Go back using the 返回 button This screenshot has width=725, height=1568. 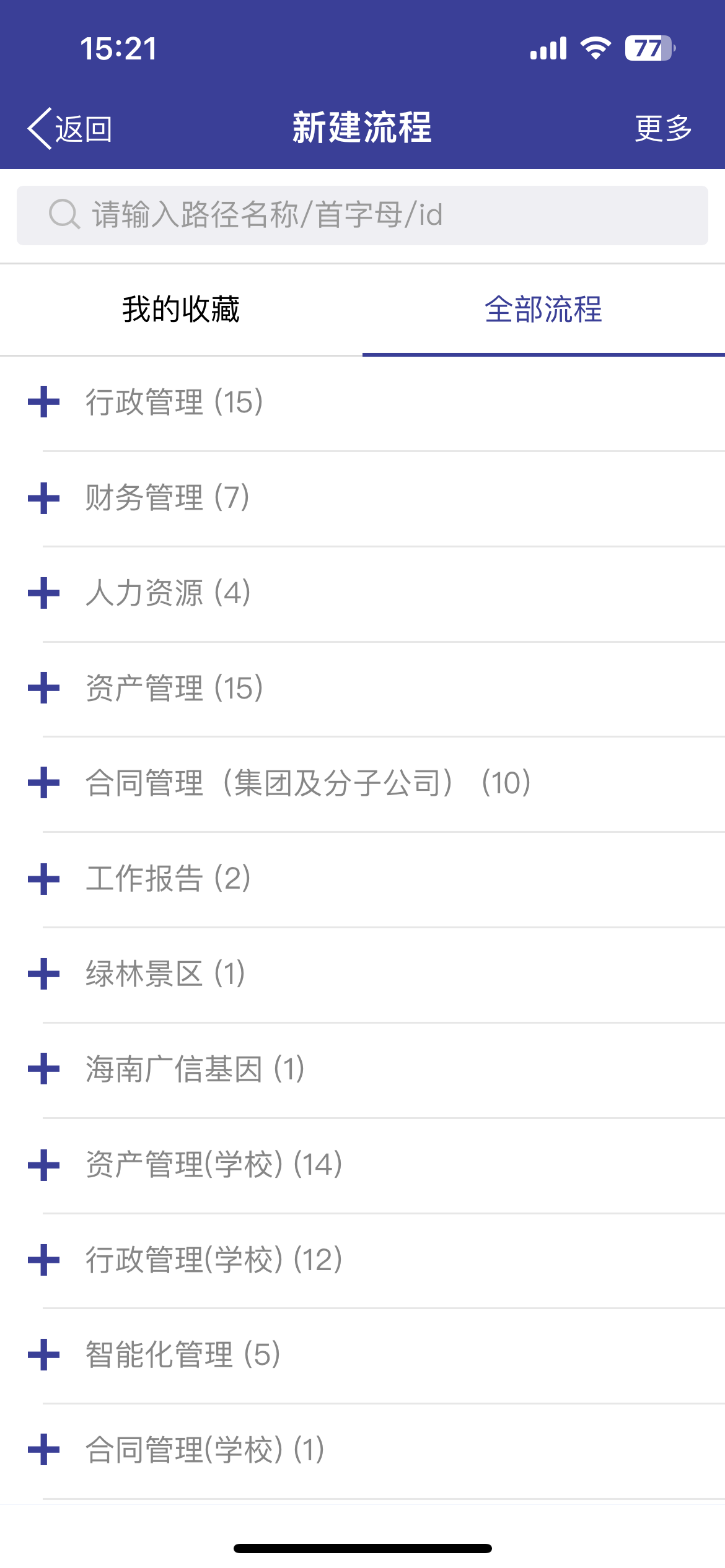click(69, 129)
